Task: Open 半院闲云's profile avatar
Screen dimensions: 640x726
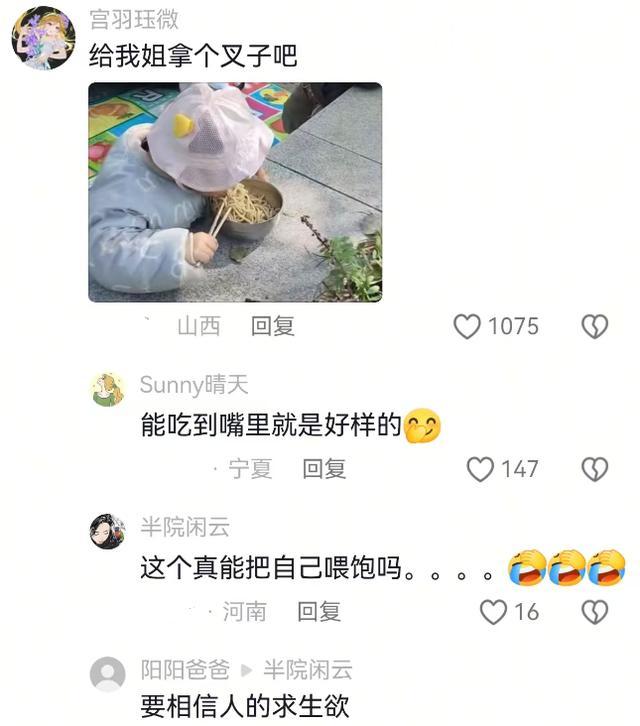Action: point(108,531)
